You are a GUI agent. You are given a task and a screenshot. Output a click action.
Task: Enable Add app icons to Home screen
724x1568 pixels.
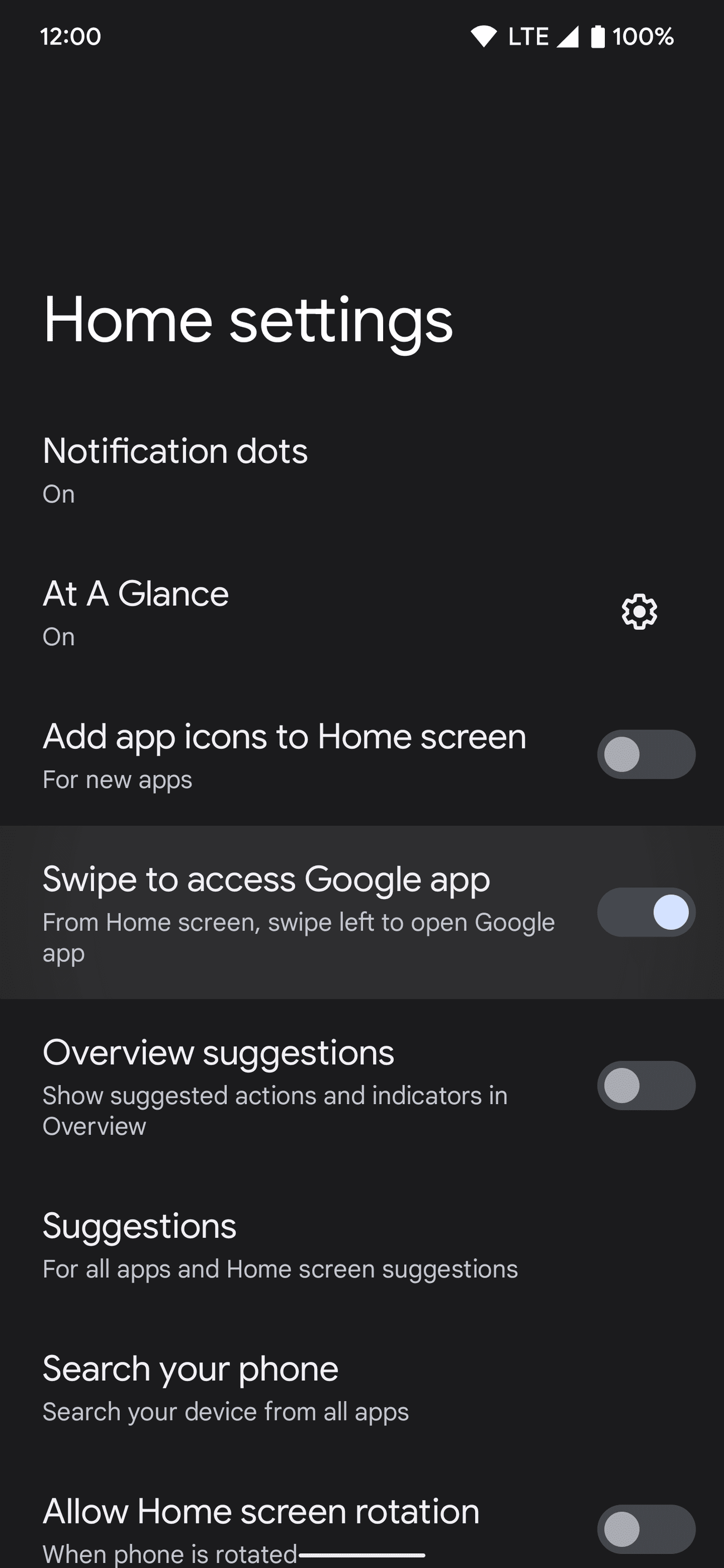(x=645, y=755)
